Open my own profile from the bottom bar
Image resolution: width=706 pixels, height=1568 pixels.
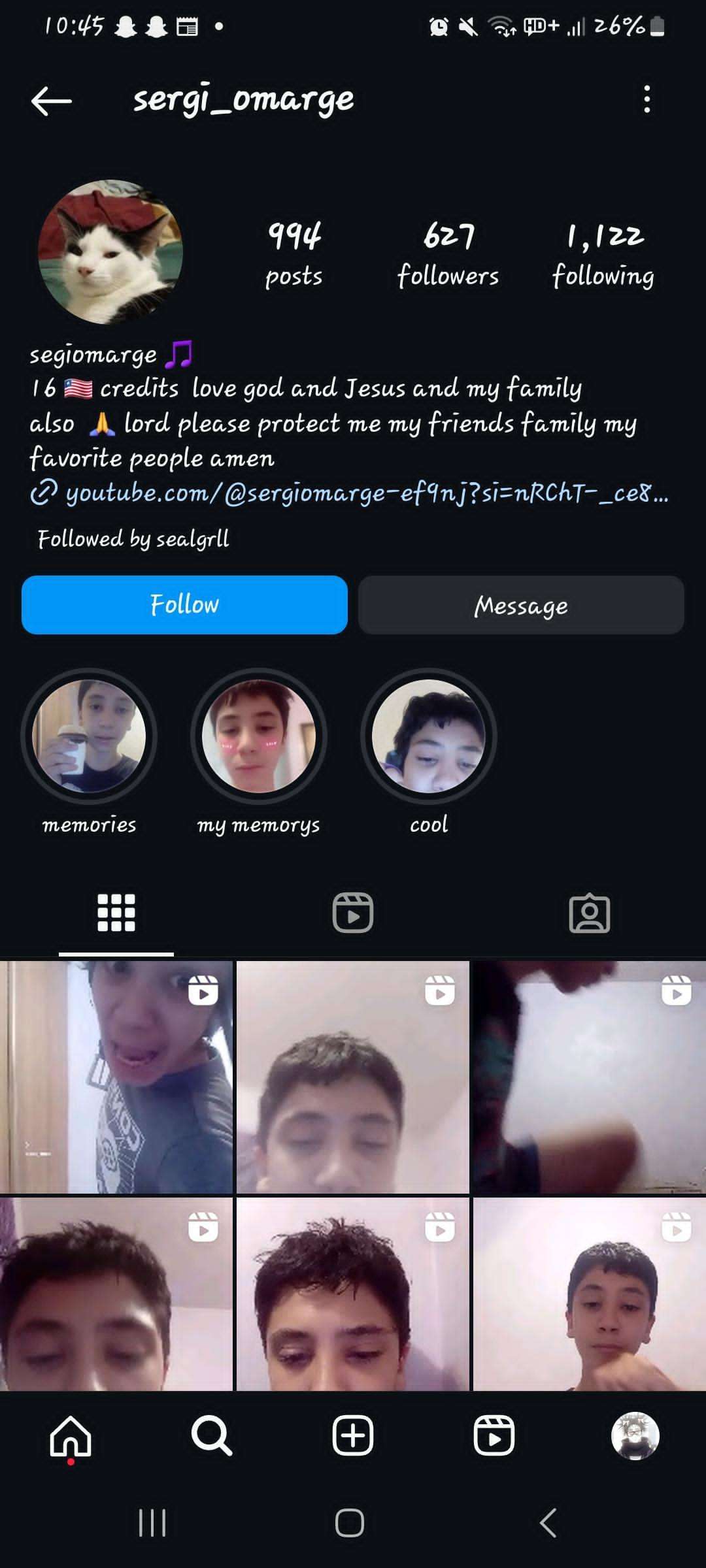[635, 1436]
